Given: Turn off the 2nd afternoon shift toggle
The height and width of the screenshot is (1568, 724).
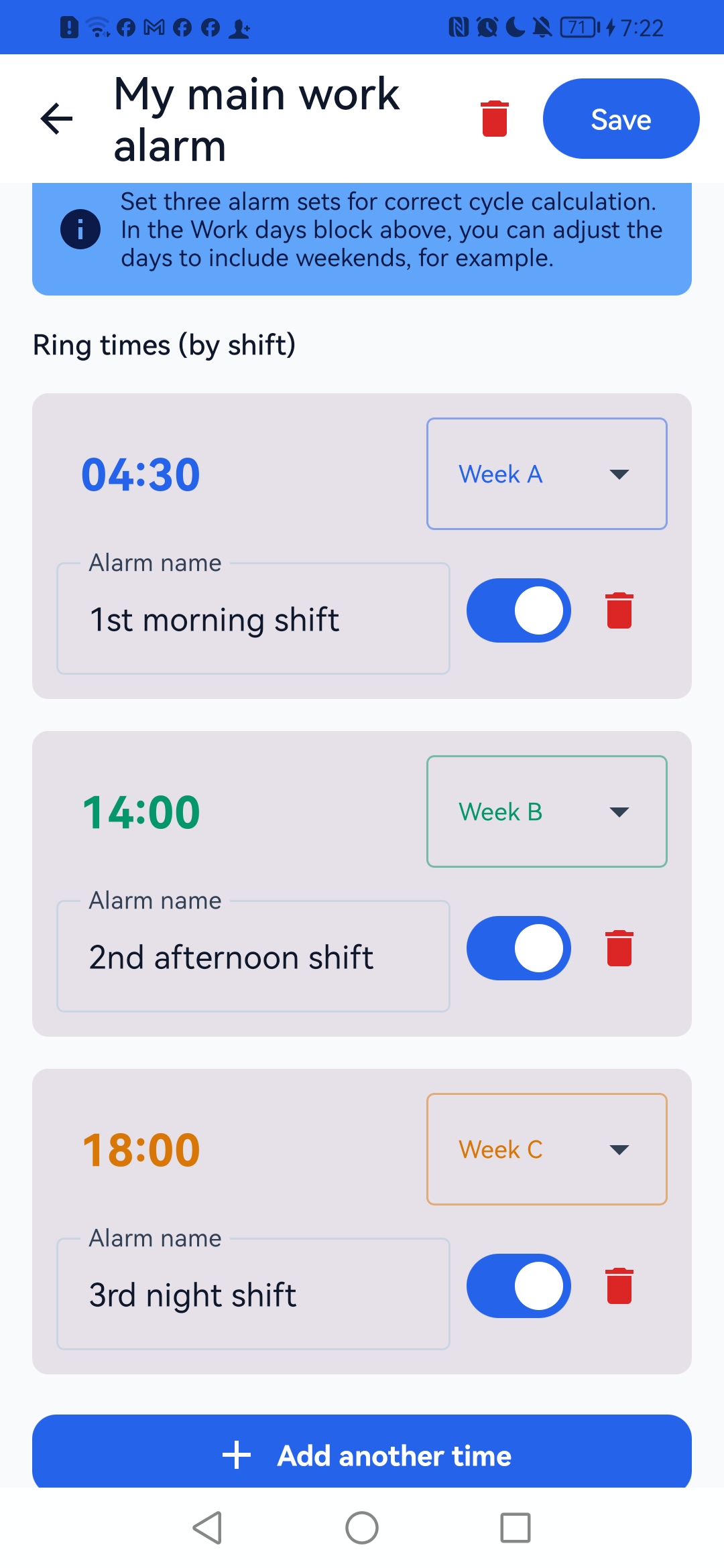Looking at the screenshot, I should pos(519,948).
